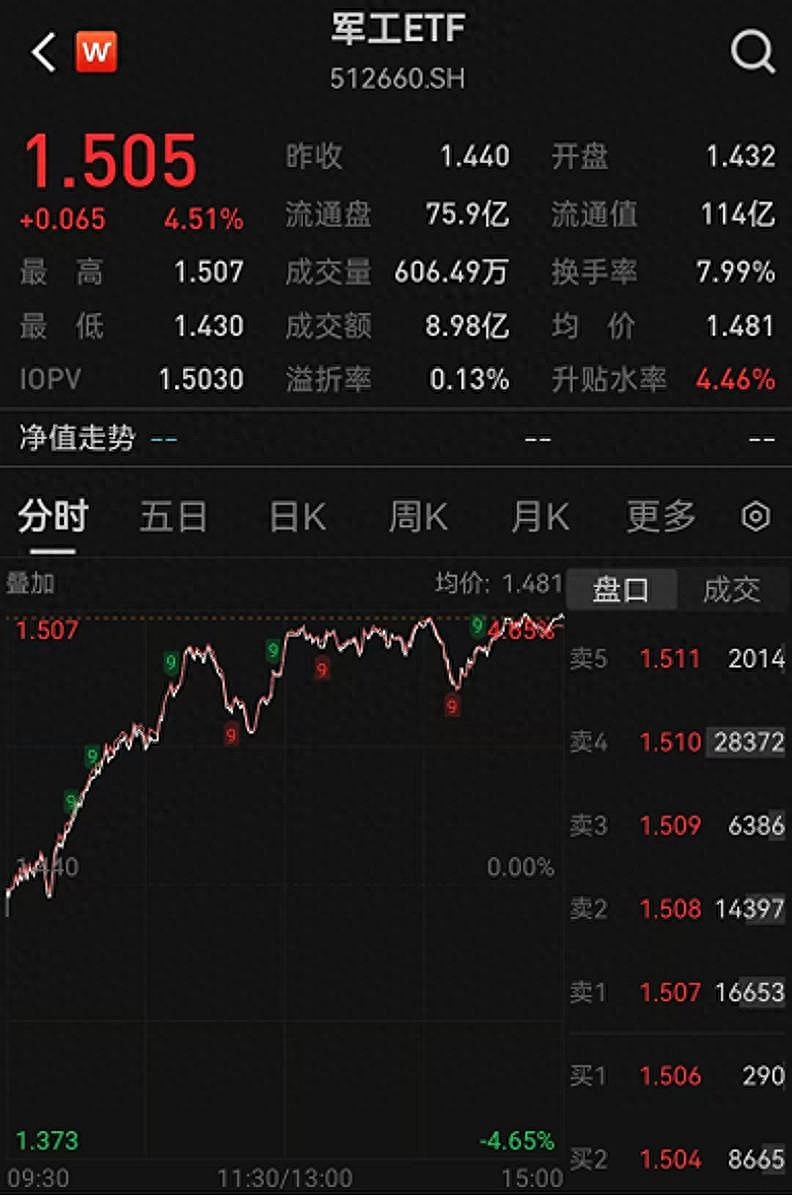Expand the 净值走势 section
Viewport: 792px width, 1198px height.
75,438
